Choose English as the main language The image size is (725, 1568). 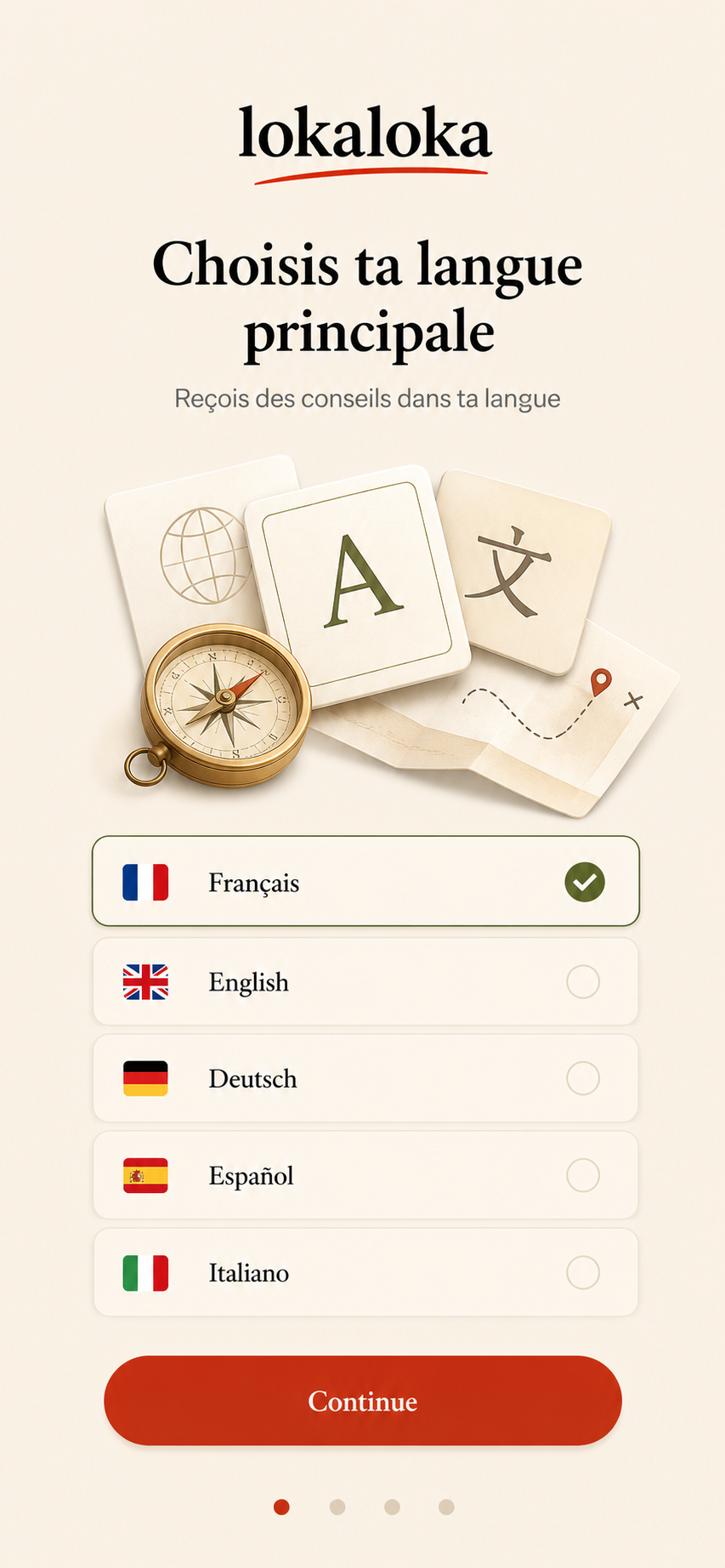coord(365,981)
